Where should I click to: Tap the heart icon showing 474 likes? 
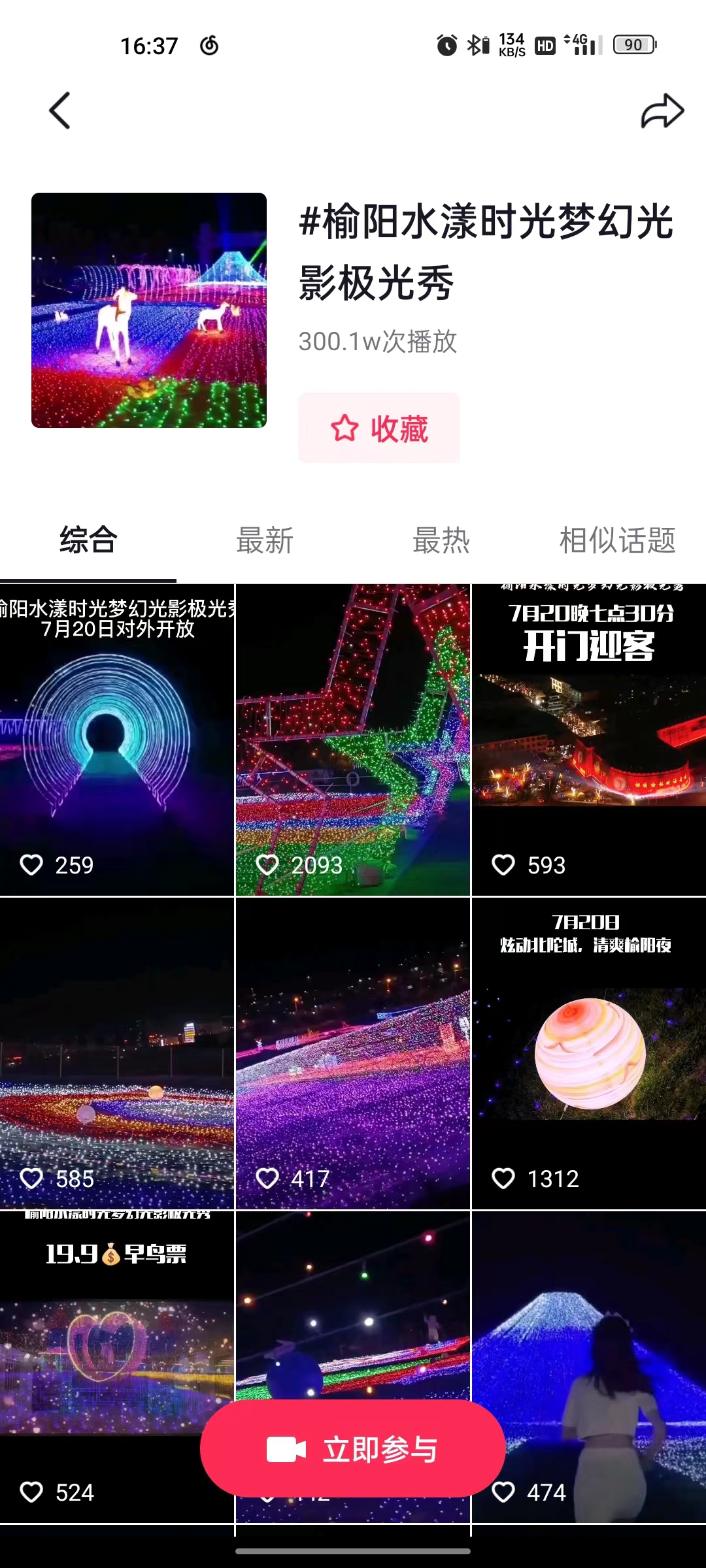(503, 1492)
